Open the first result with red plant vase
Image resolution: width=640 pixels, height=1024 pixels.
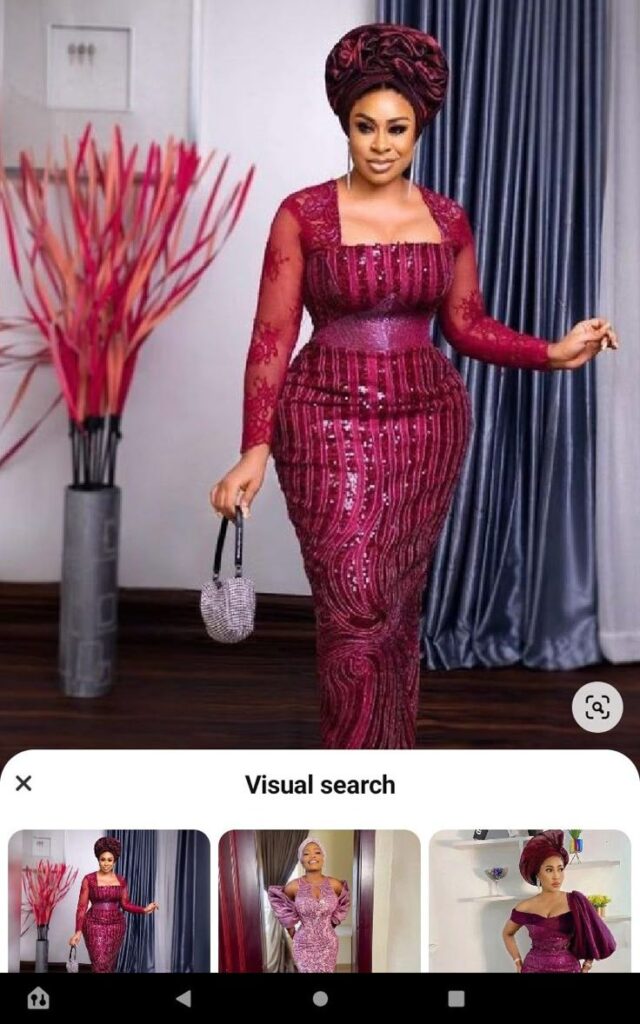coord(109,900)
